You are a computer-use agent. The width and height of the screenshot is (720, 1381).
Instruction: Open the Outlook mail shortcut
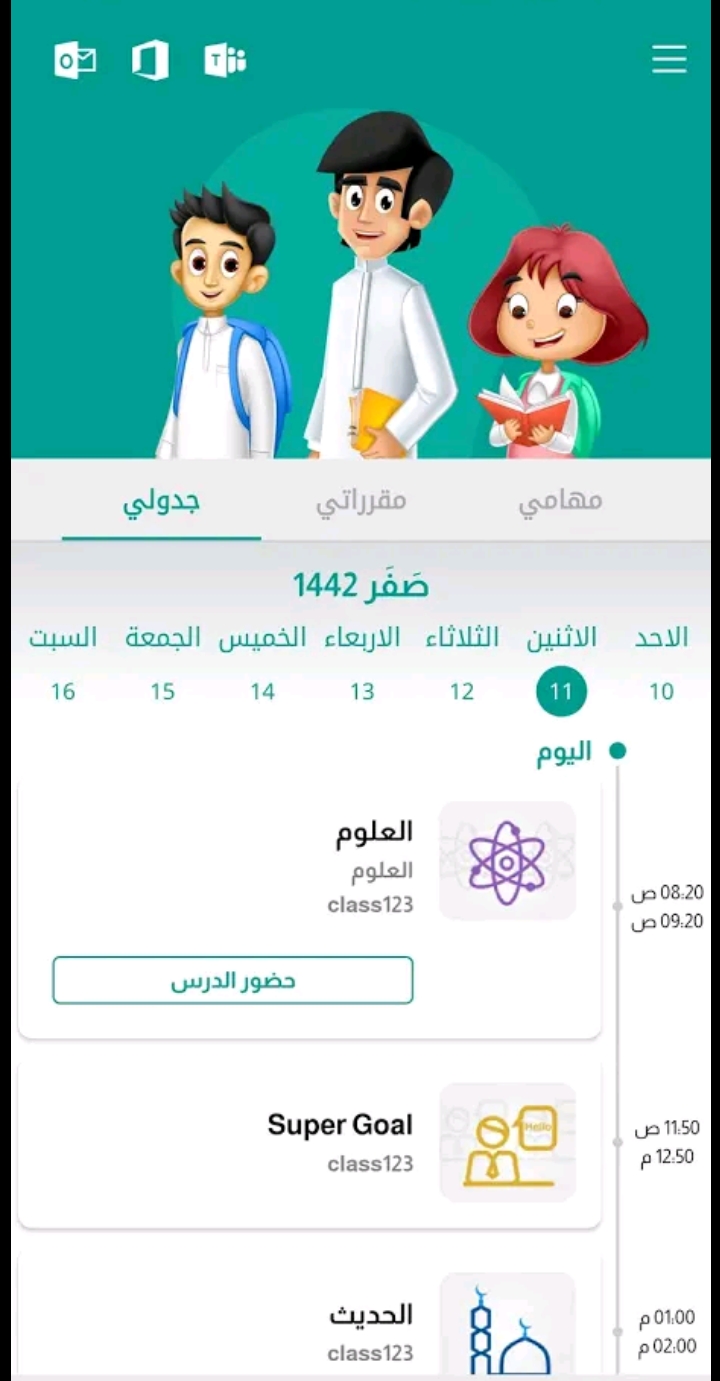tap(75, 61)
